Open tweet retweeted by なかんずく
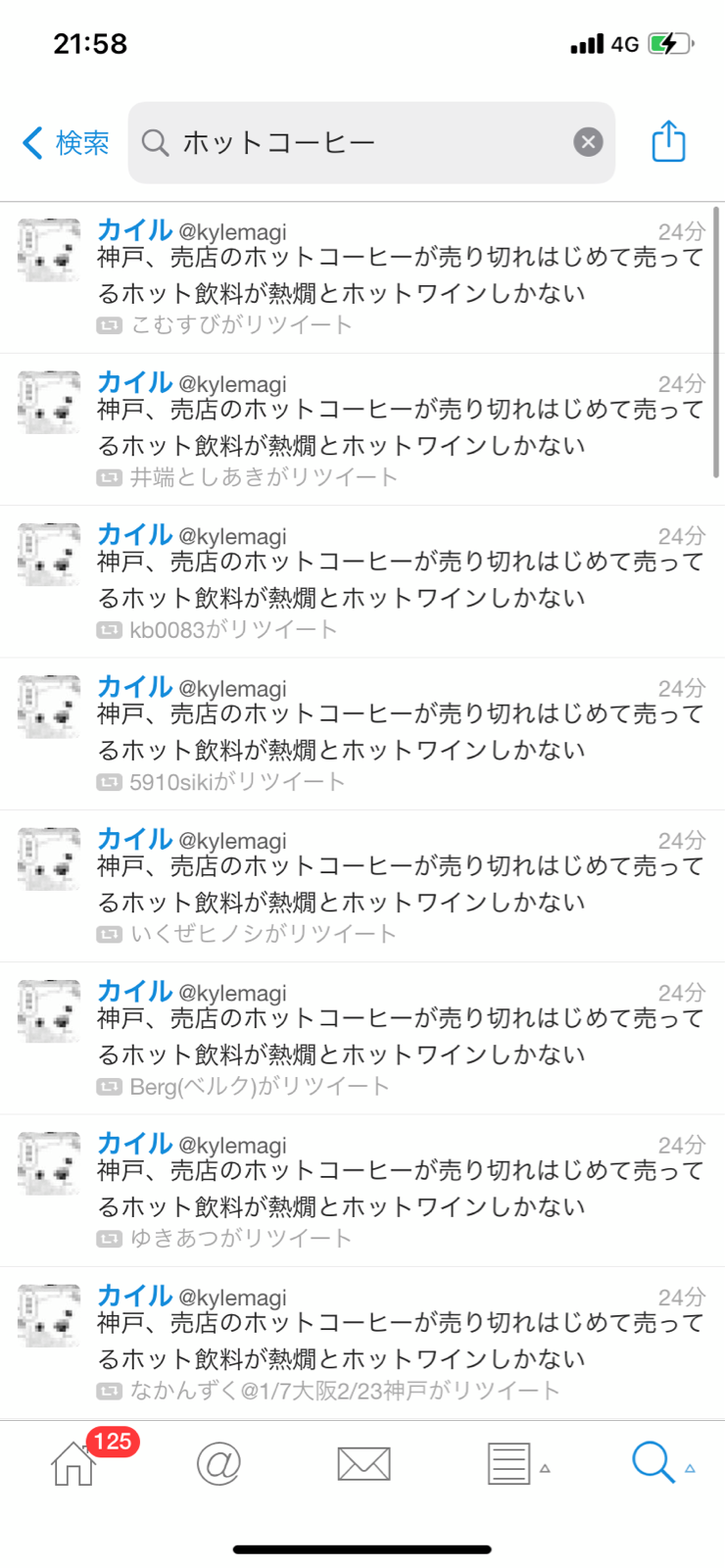 400,1341
